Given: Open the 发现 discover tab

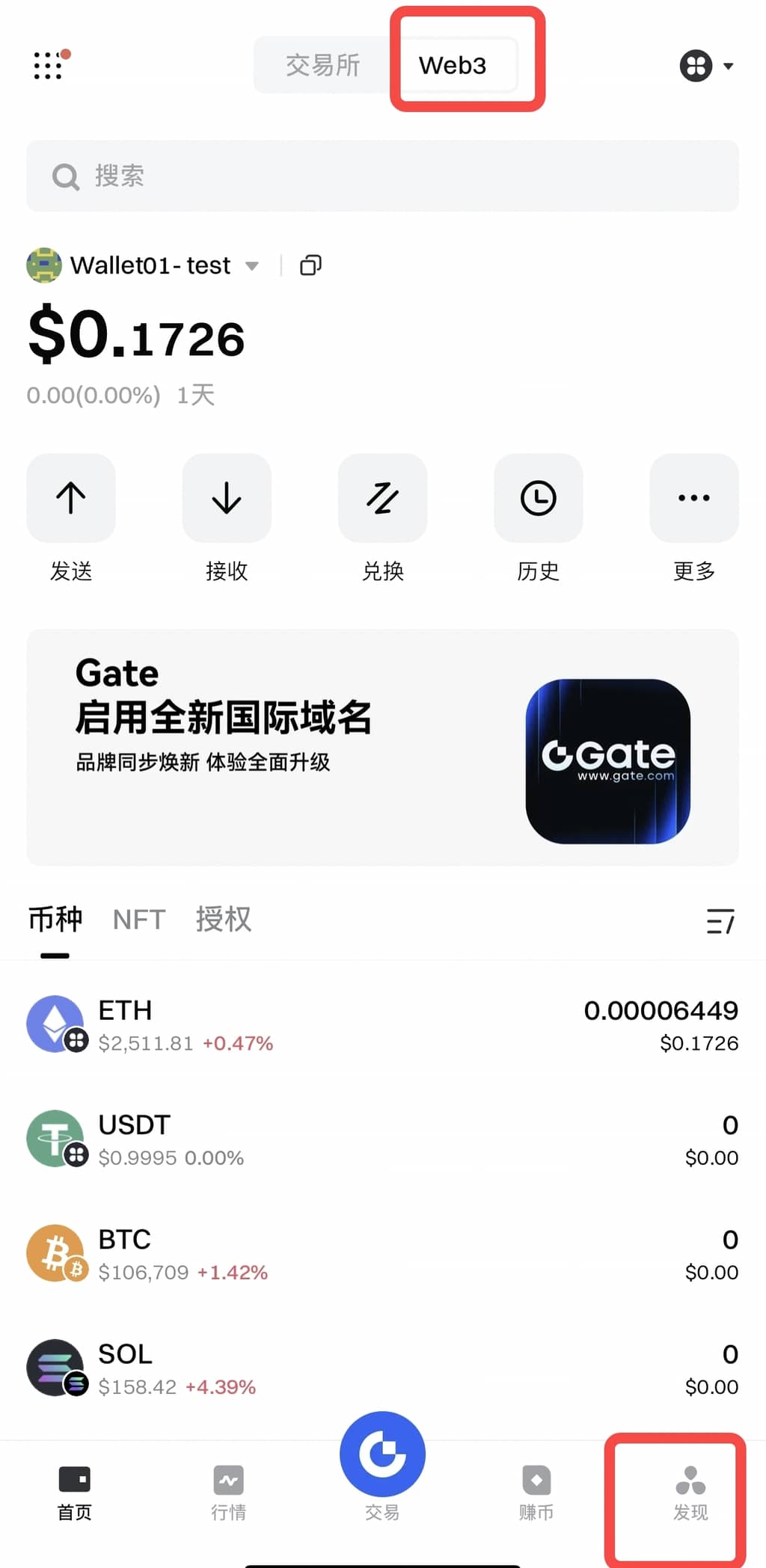Looking at the screenshot, I should pyautogui.click(x=690, y=1492).
